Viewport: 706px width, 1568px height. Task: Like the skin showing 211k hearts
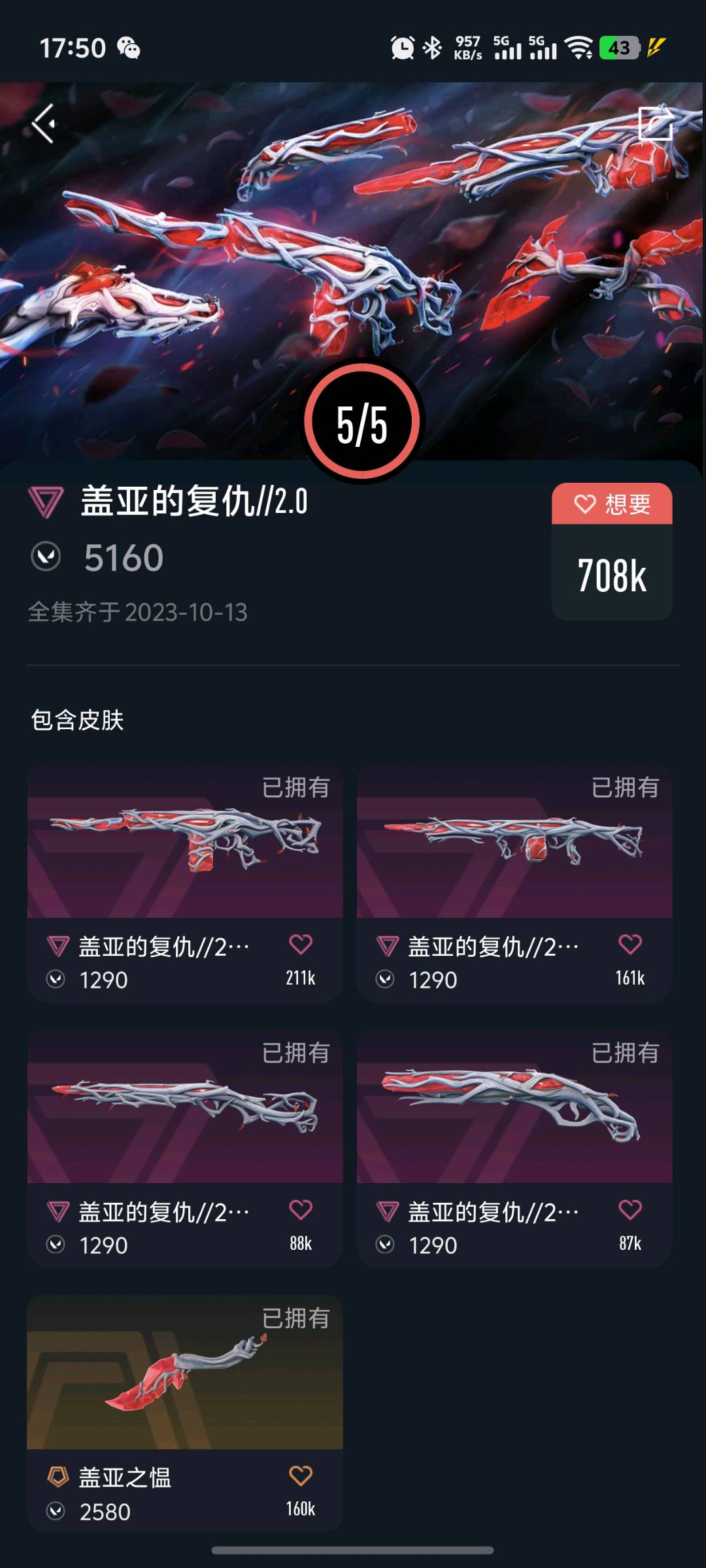pos(301,944)
